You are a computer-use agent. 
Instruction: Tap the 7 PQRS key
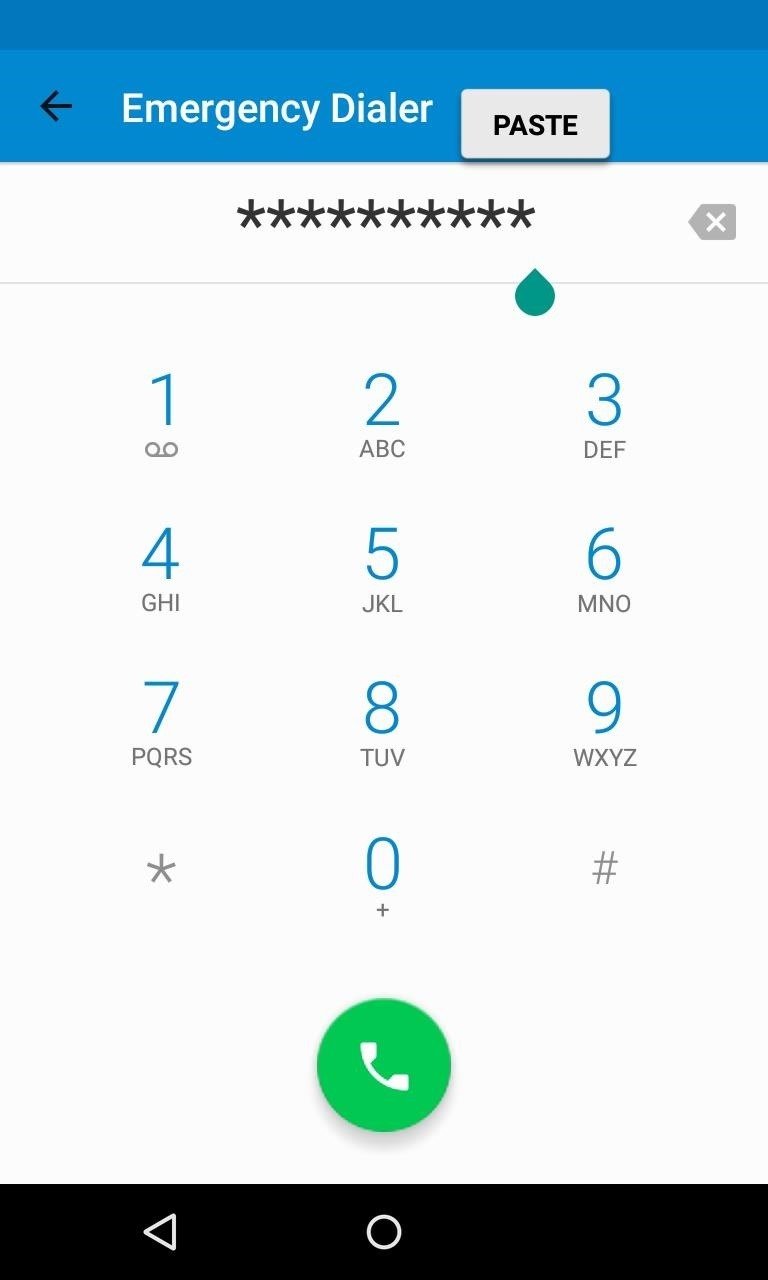pyautogui.click(x=161, y=721)
